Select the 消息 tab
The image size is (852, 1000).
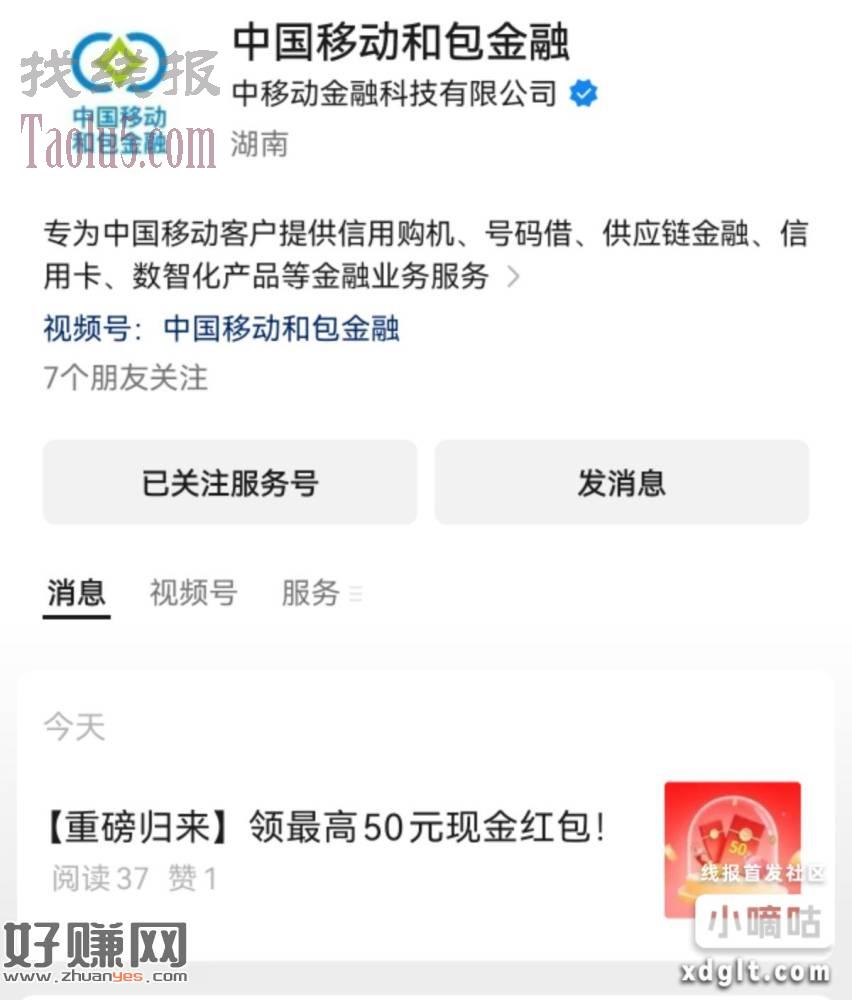click(76, 593)
